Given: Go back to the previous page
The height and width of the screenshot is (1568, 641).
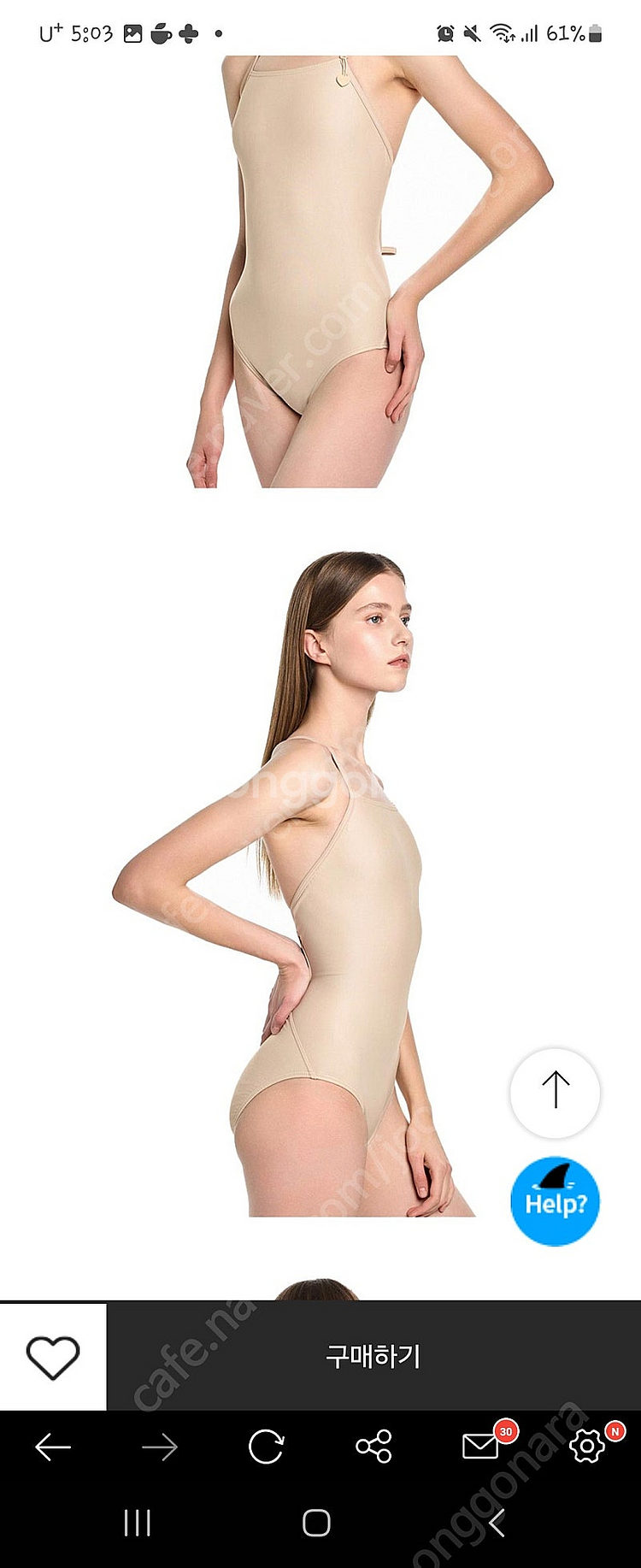Looking at the screenshot, I should point(53,1447).
